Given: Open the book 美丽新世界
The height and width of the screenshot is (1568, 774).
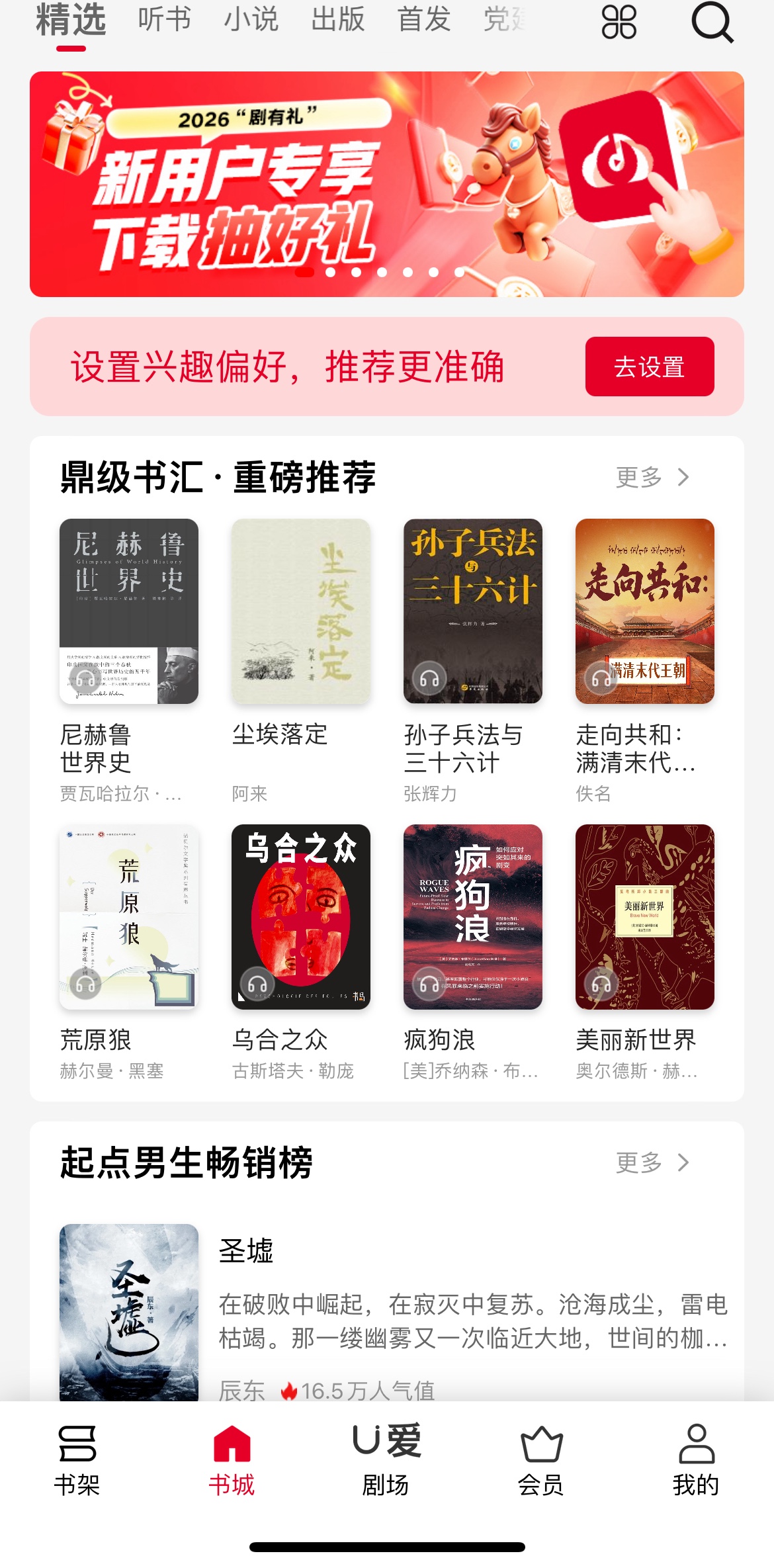Looking at the screenshot, I should 645,917.
